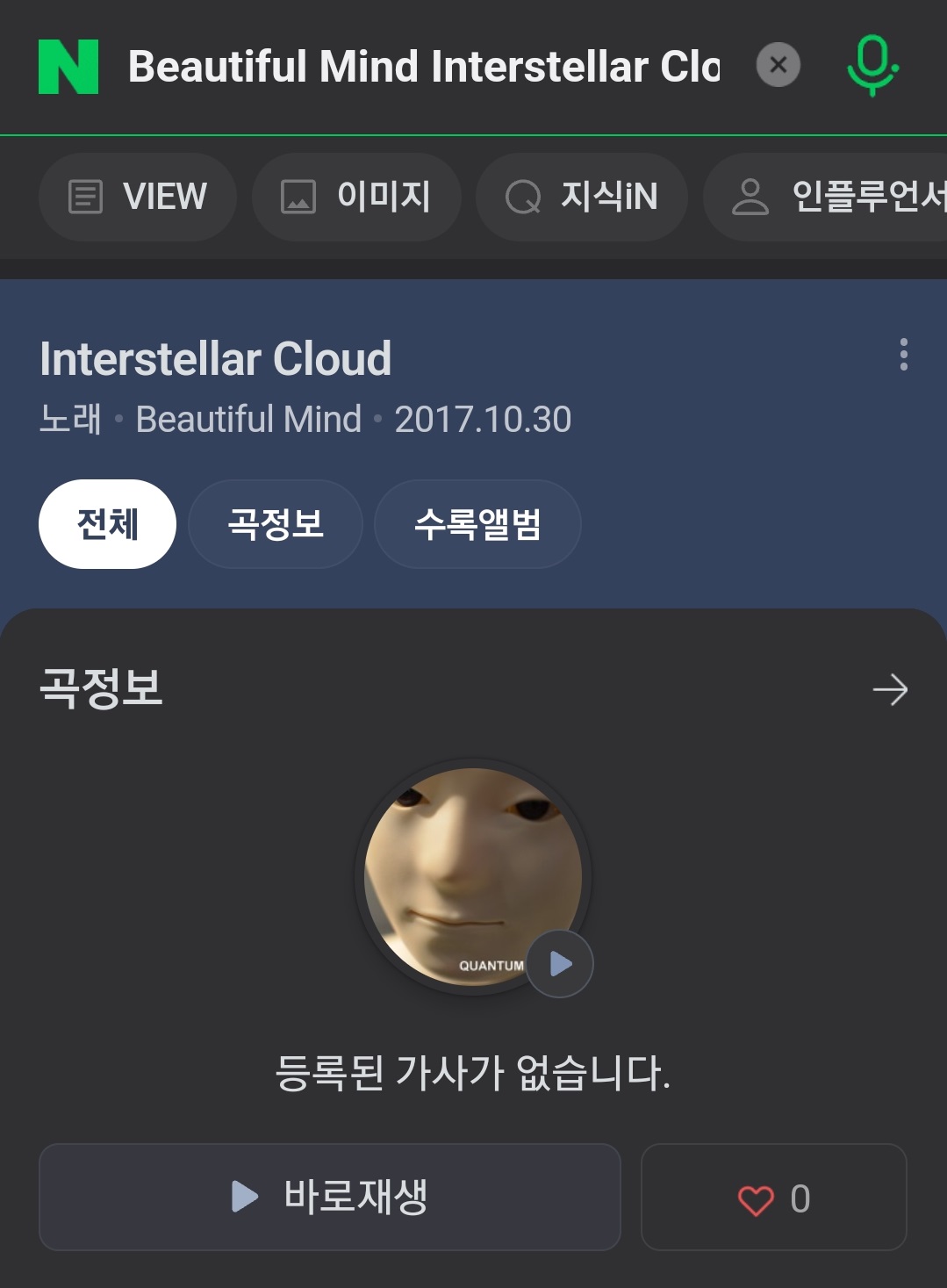Viewport: 947px width, 1288px height.
Task: Tap the song title Interstellar Cloud heading
Action: tap(216, 358)
